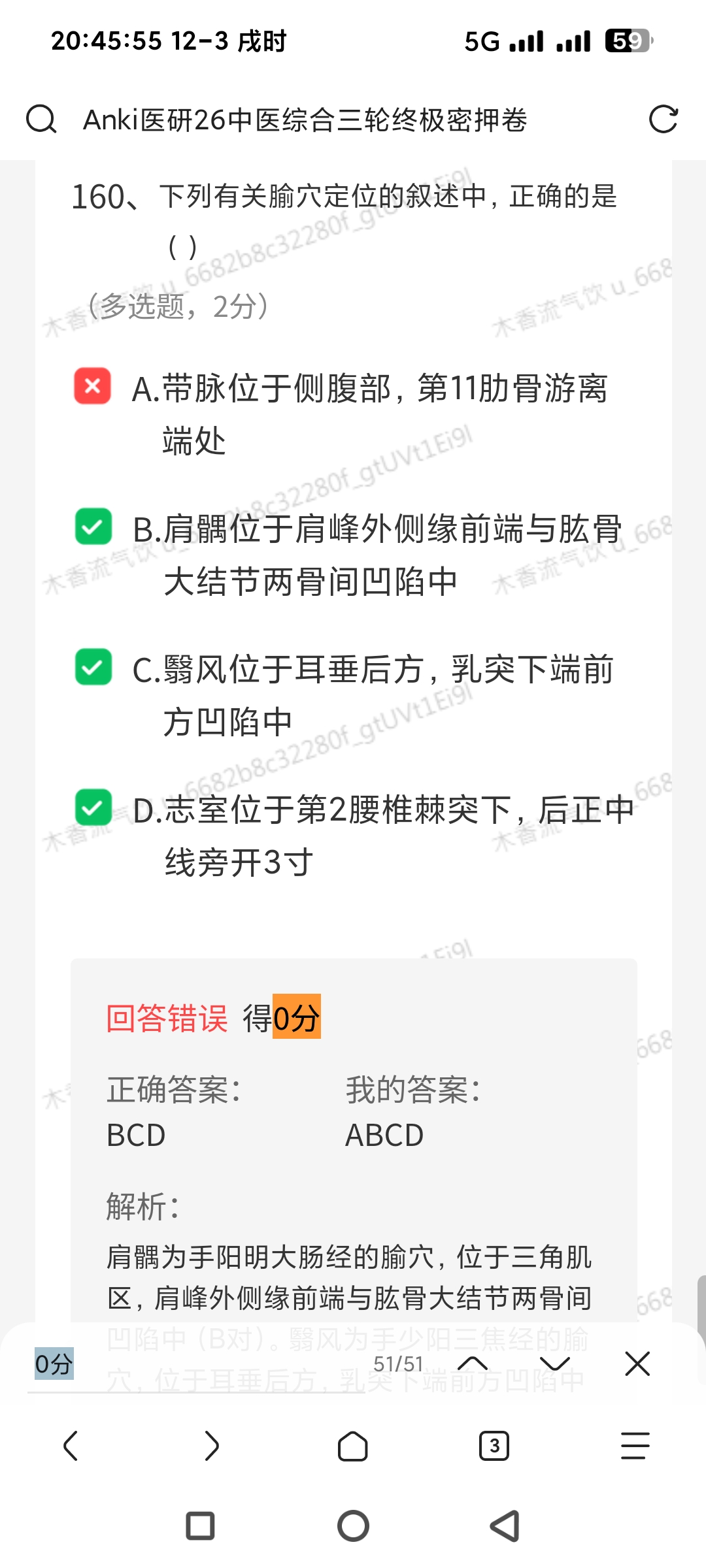The image size is (706, 1568).
Task: Go forward in browser history
Action: coord(212,1445)
